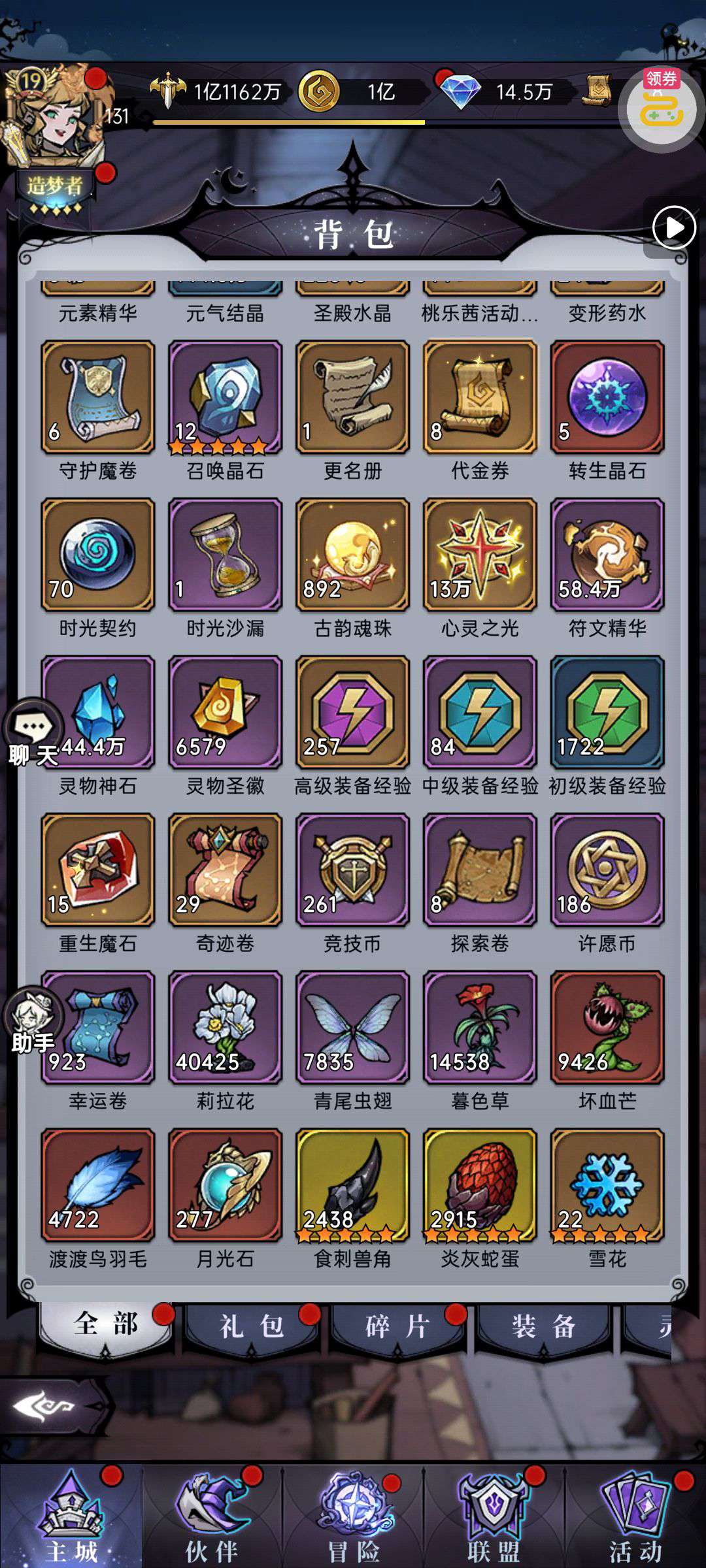Switch to the 礼包 tab
The height and width of the screenshot is (1568, 706).
[252, 1327]
